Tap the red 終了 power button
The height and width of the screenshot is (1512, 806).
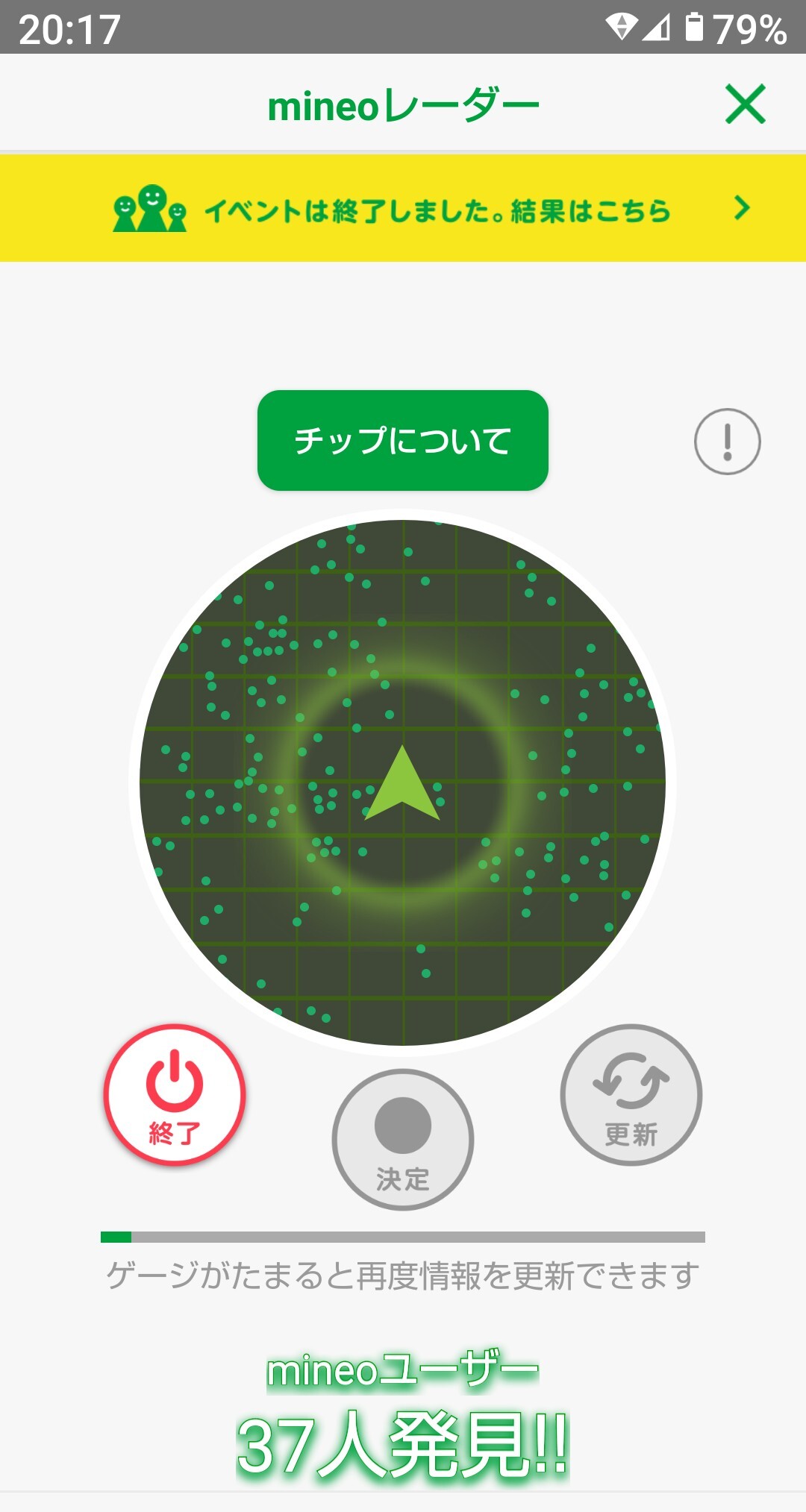pos(175,1094)
